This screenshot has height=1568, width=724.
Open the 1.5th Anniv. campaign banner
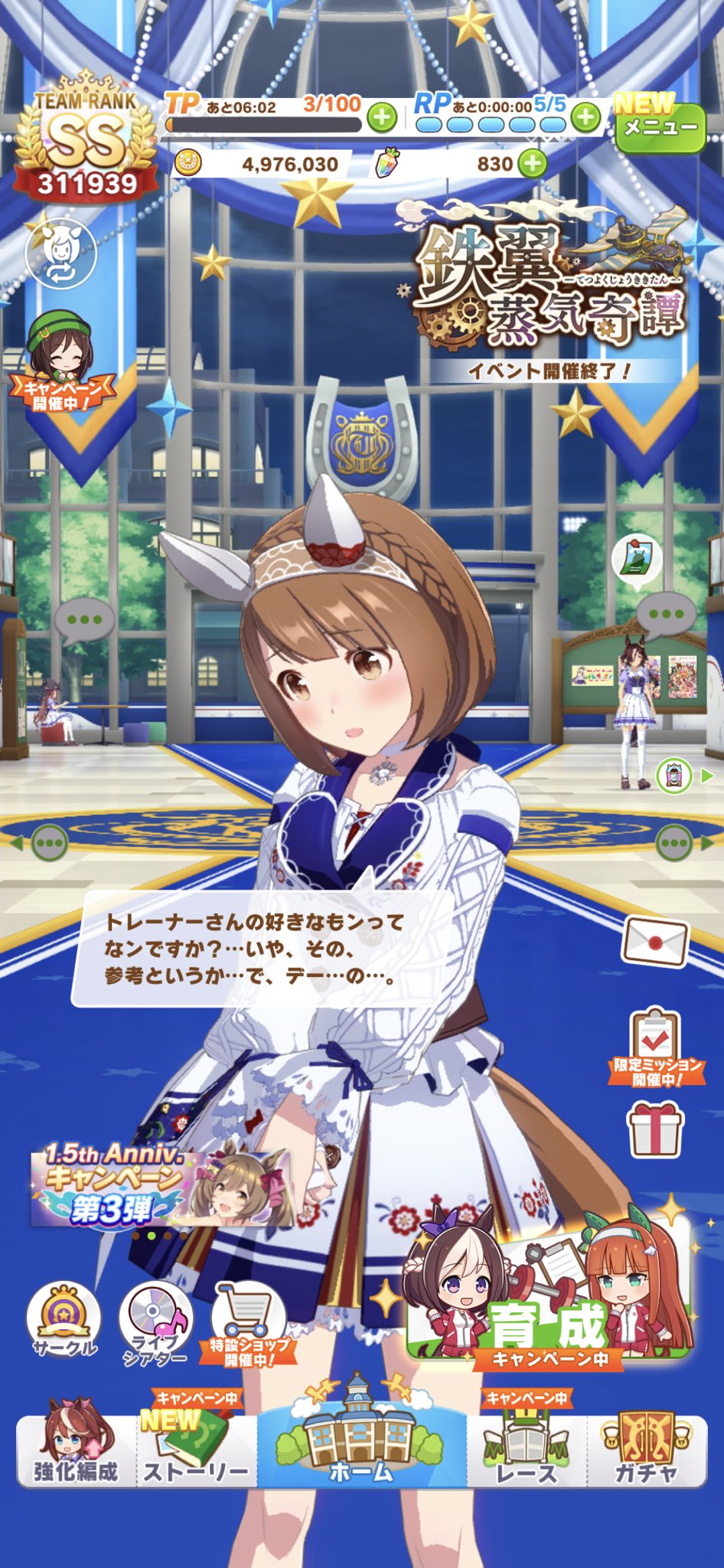coord(161,1186)
